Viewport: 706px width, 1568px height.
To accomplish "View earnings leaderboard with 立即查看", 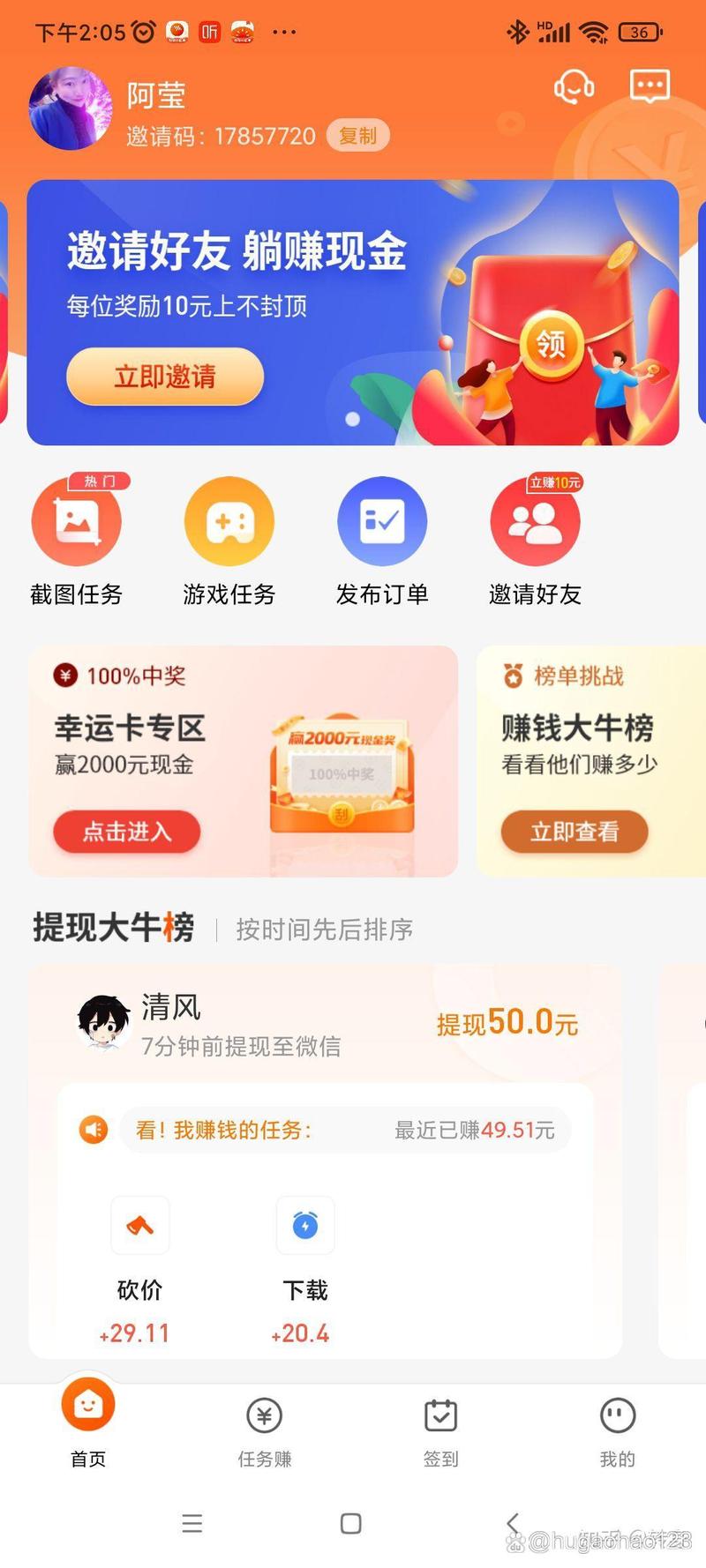I will pos(574,832).
